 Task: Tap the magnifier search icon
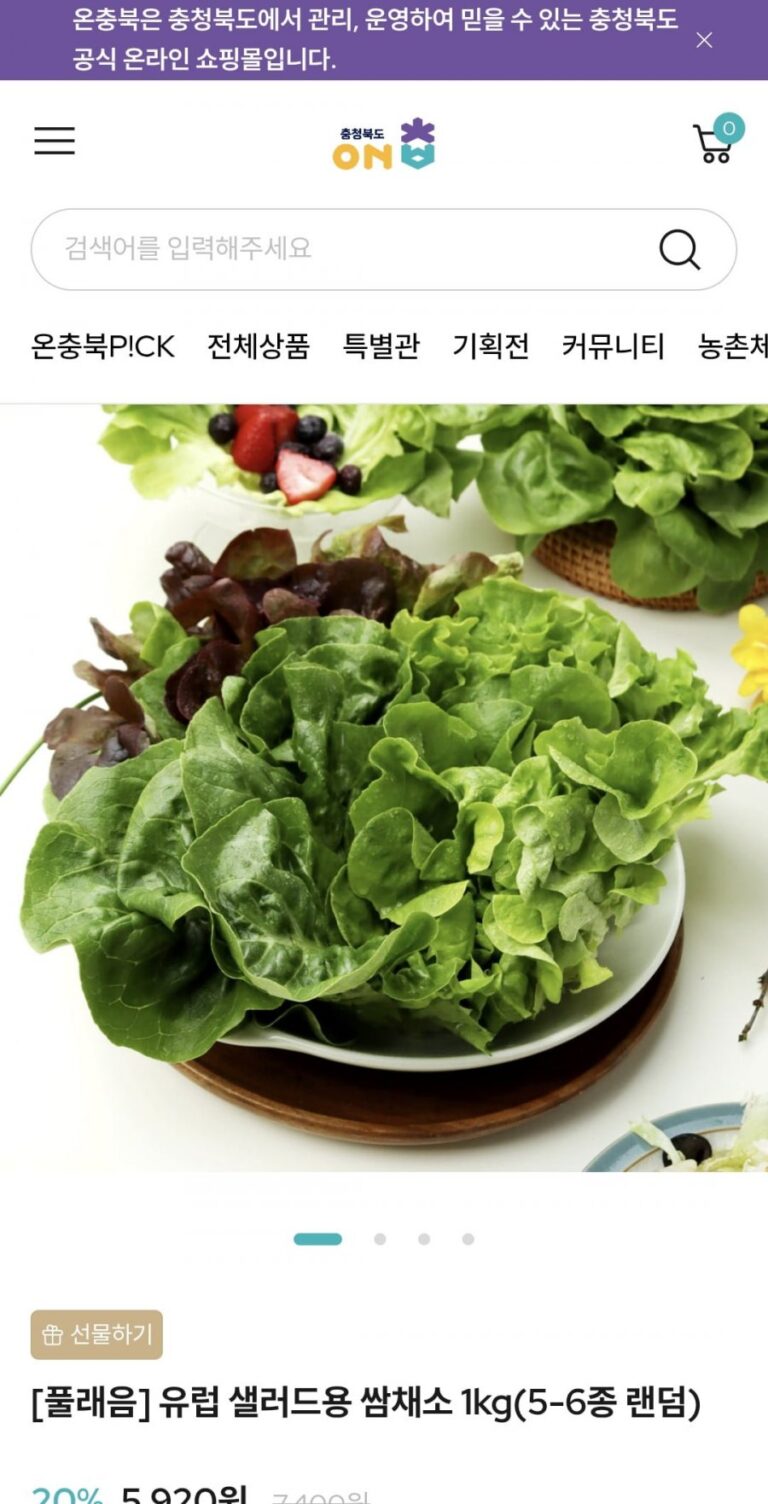tap(679, 249)
